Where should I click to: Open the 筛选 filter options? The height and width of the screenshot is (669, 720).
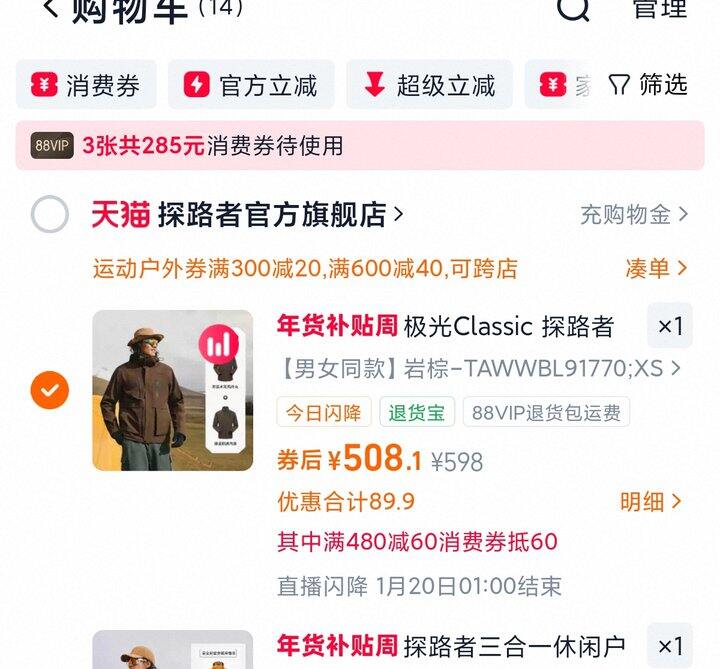(648, 84)
